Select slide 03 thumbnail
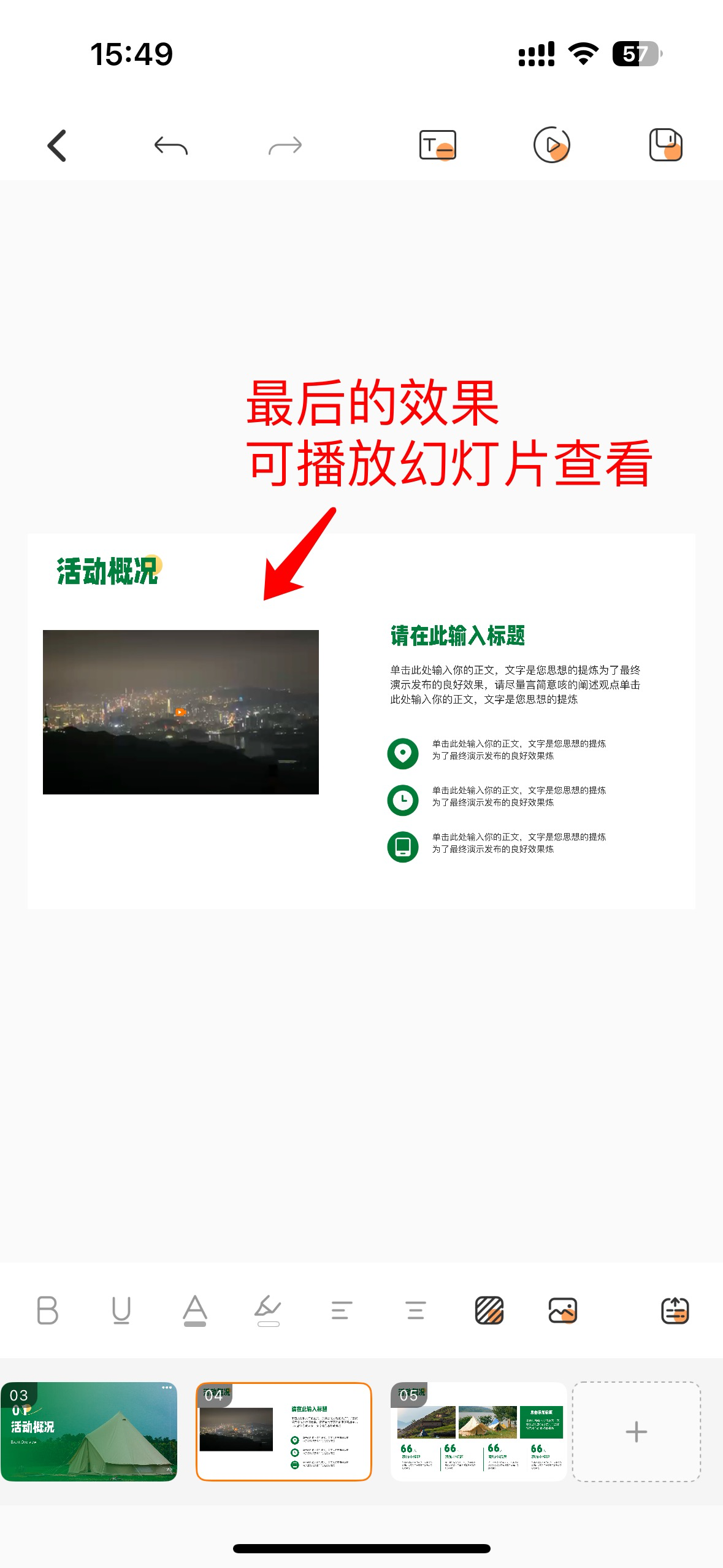 tap(89, 1431)
